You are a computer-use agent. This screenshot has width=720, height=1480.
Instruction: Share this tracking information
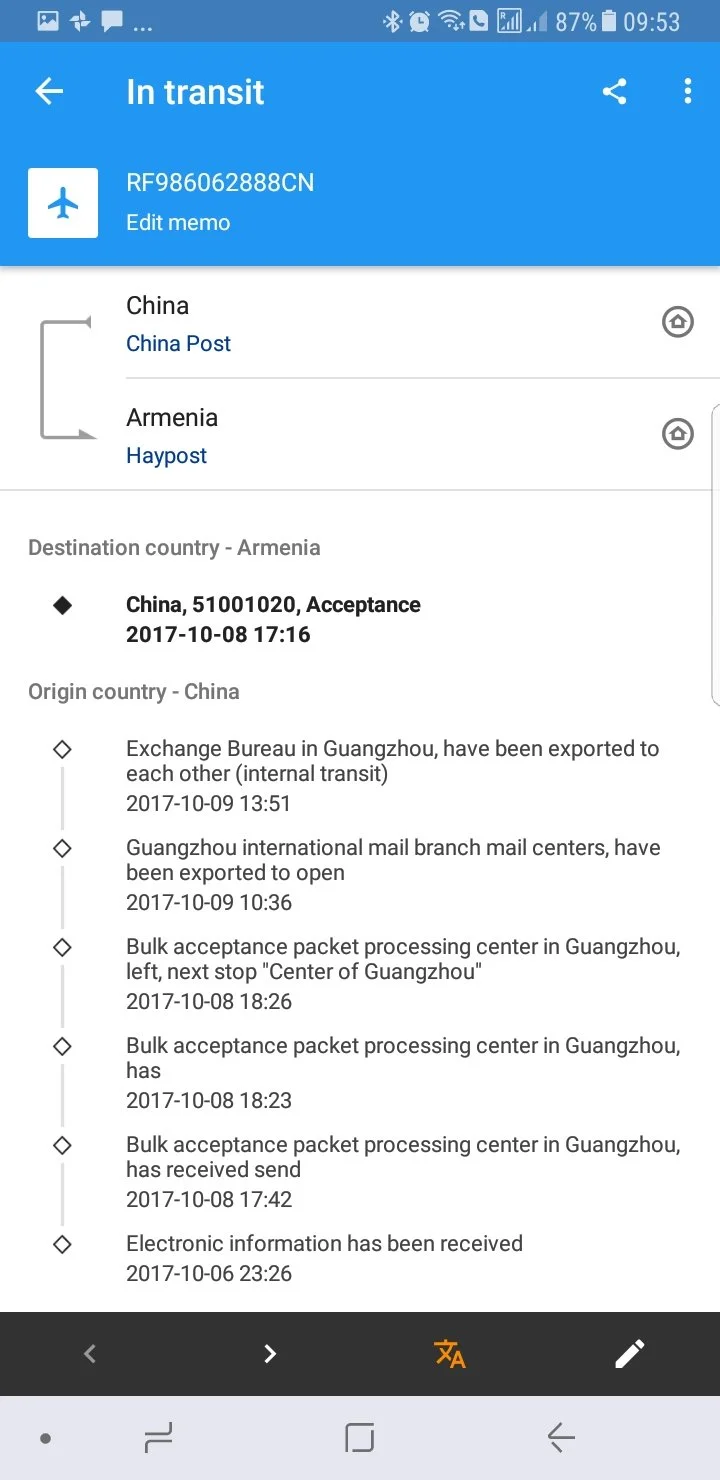(614, 92)
